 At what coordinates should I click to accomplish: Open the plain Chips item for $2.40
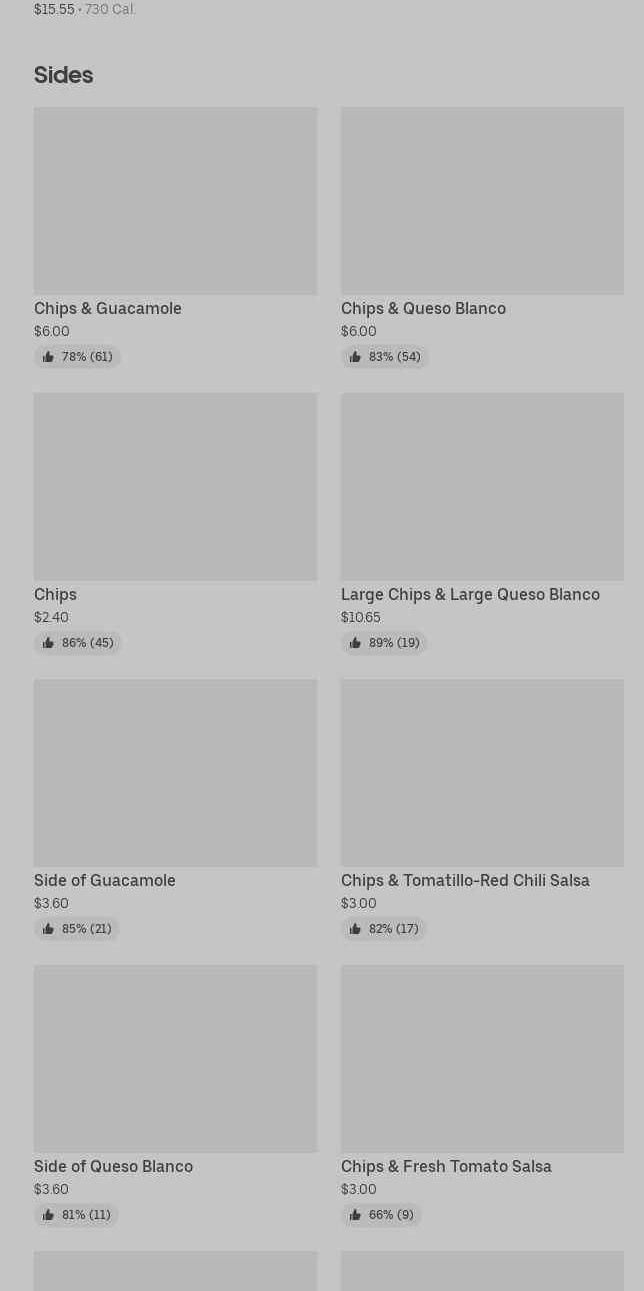point(175,524)
